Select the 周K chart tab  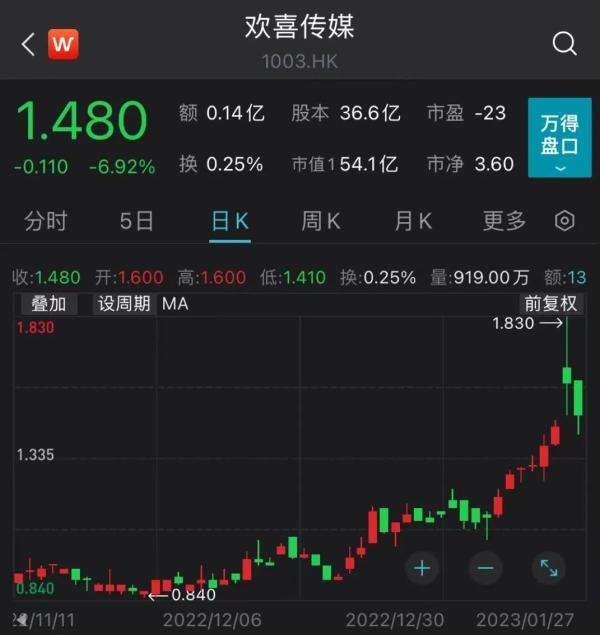click(321, 221)
